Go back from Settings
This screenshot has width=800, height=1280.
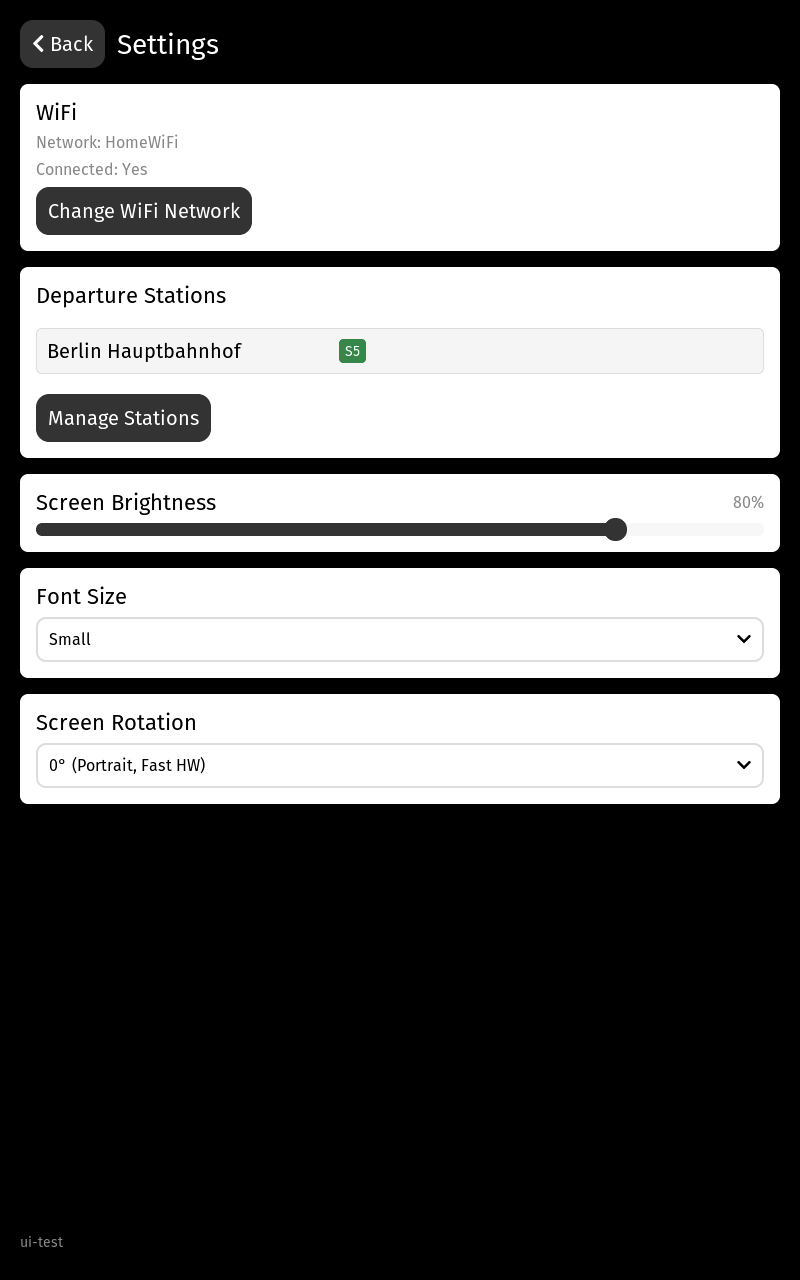point(62,44)
